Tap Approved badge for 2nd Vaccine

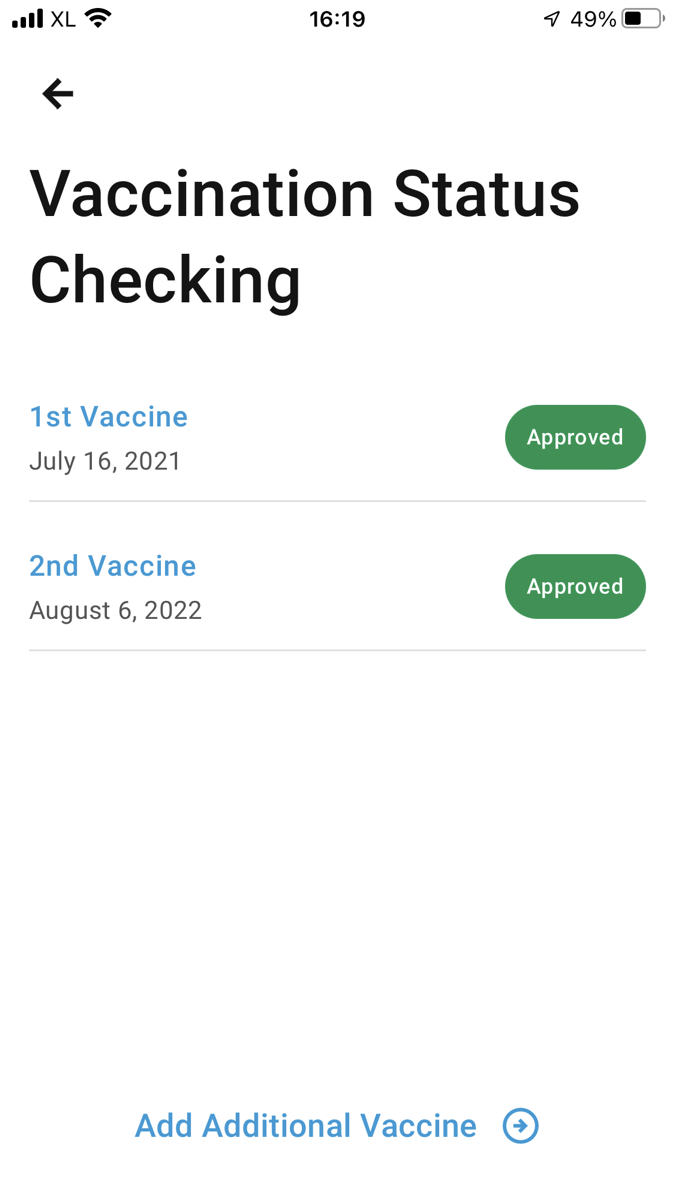575,586
